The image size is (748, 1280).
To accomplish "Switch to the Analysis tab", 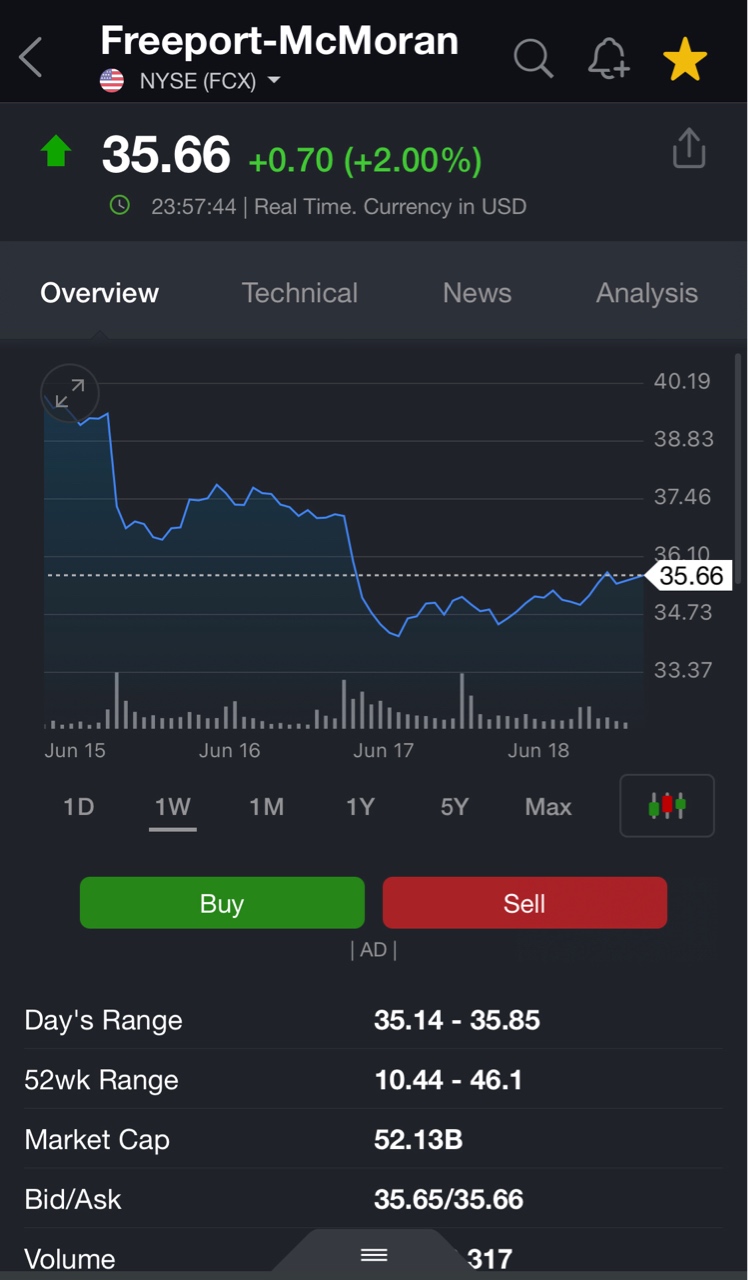I will point(647,293).
